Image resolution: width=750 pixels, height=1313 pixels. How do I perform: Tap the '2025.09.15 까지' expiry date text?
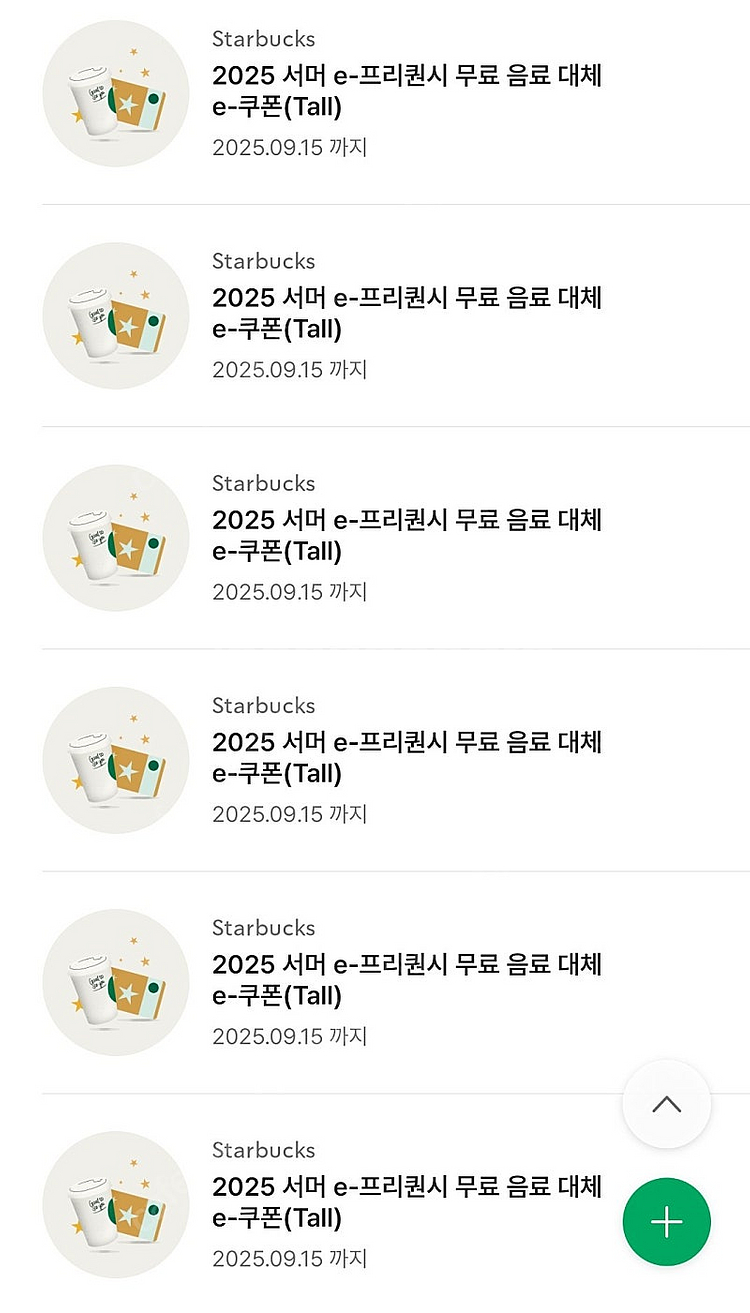click(x=289, y=147)
